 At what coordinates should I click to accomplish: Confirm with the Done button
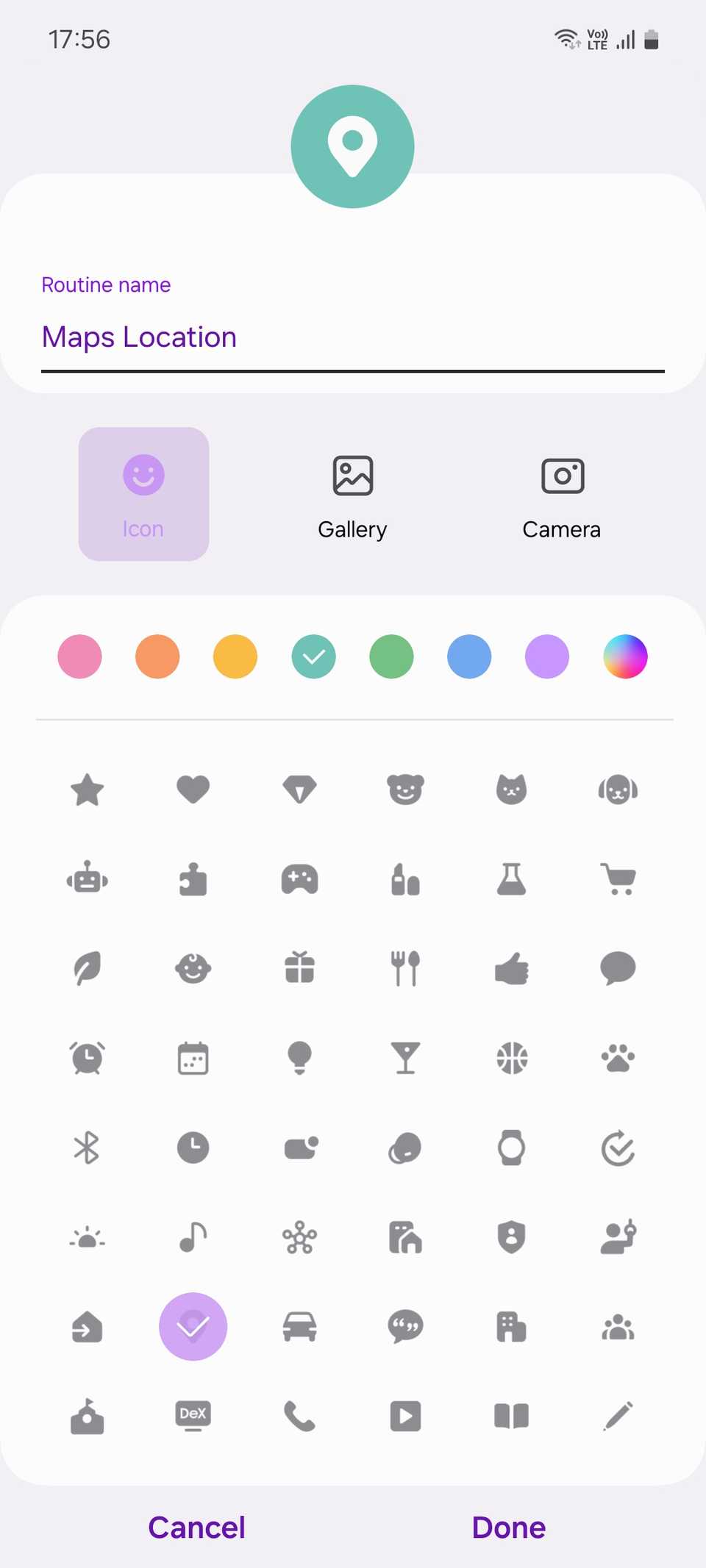coord(509,1528)
